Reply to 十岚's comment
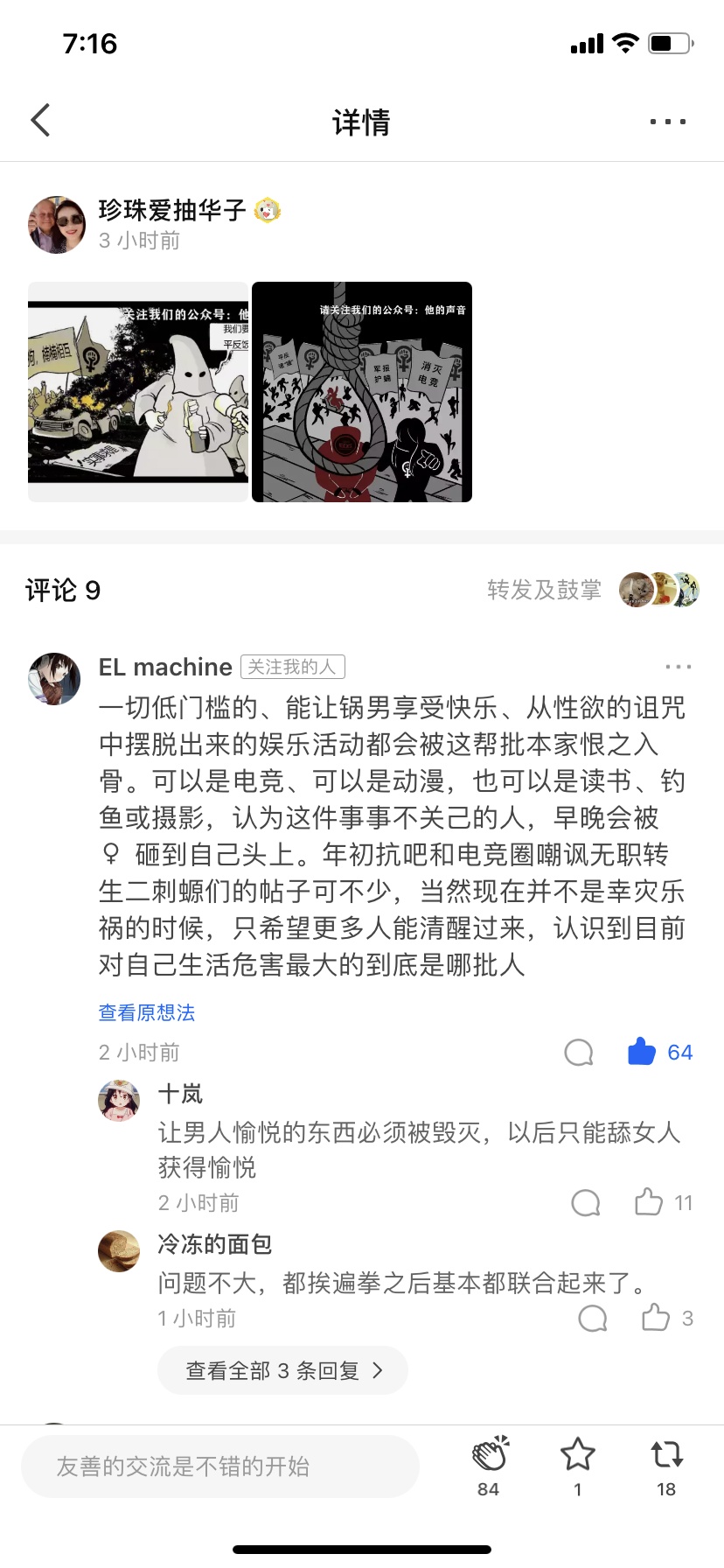Screen dimensions: 724x1568 [585, 1203]
